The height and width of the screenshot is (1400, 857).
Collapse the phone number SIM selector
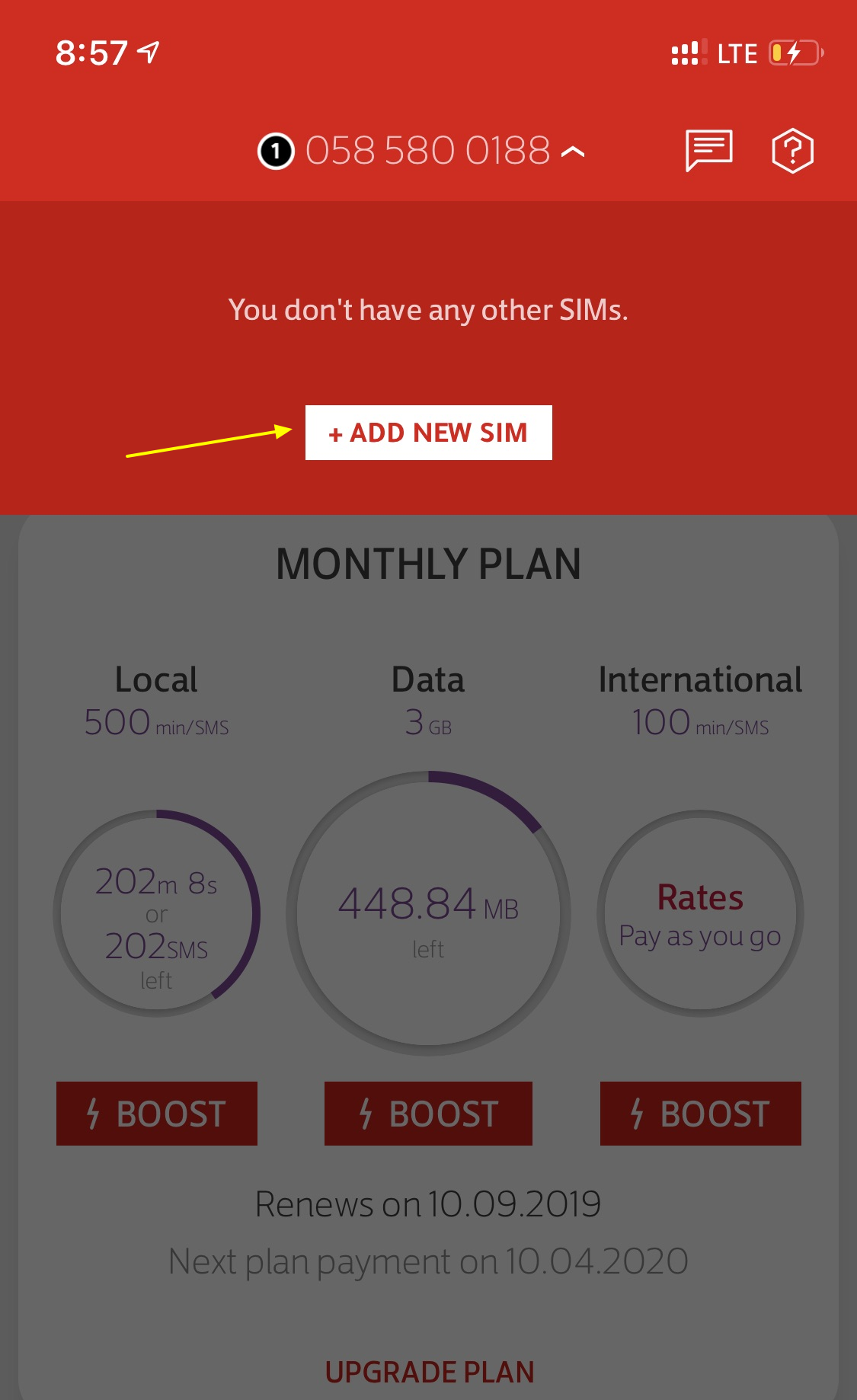click(x=421, y=151)
